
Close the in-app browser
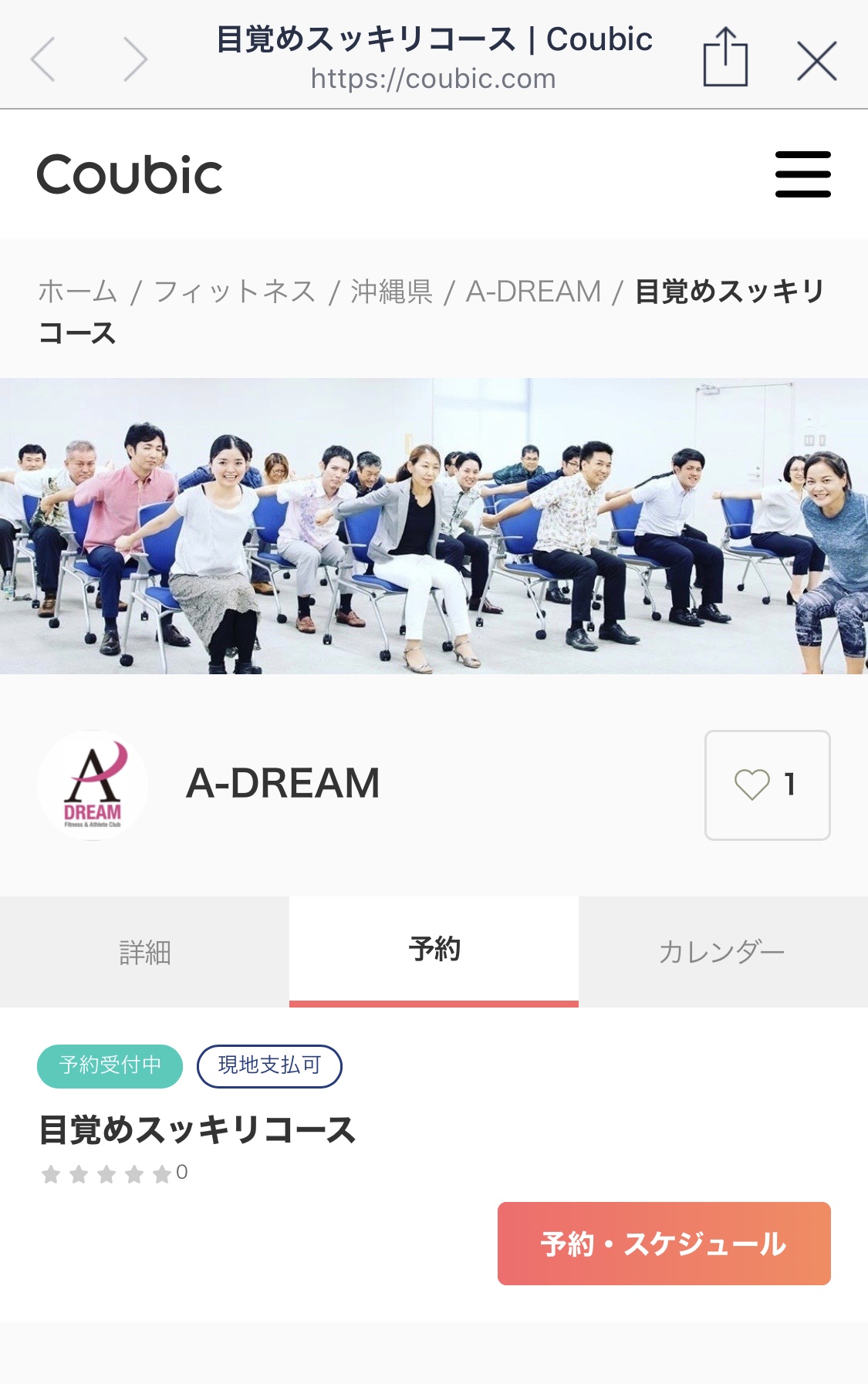pos(816,61)
